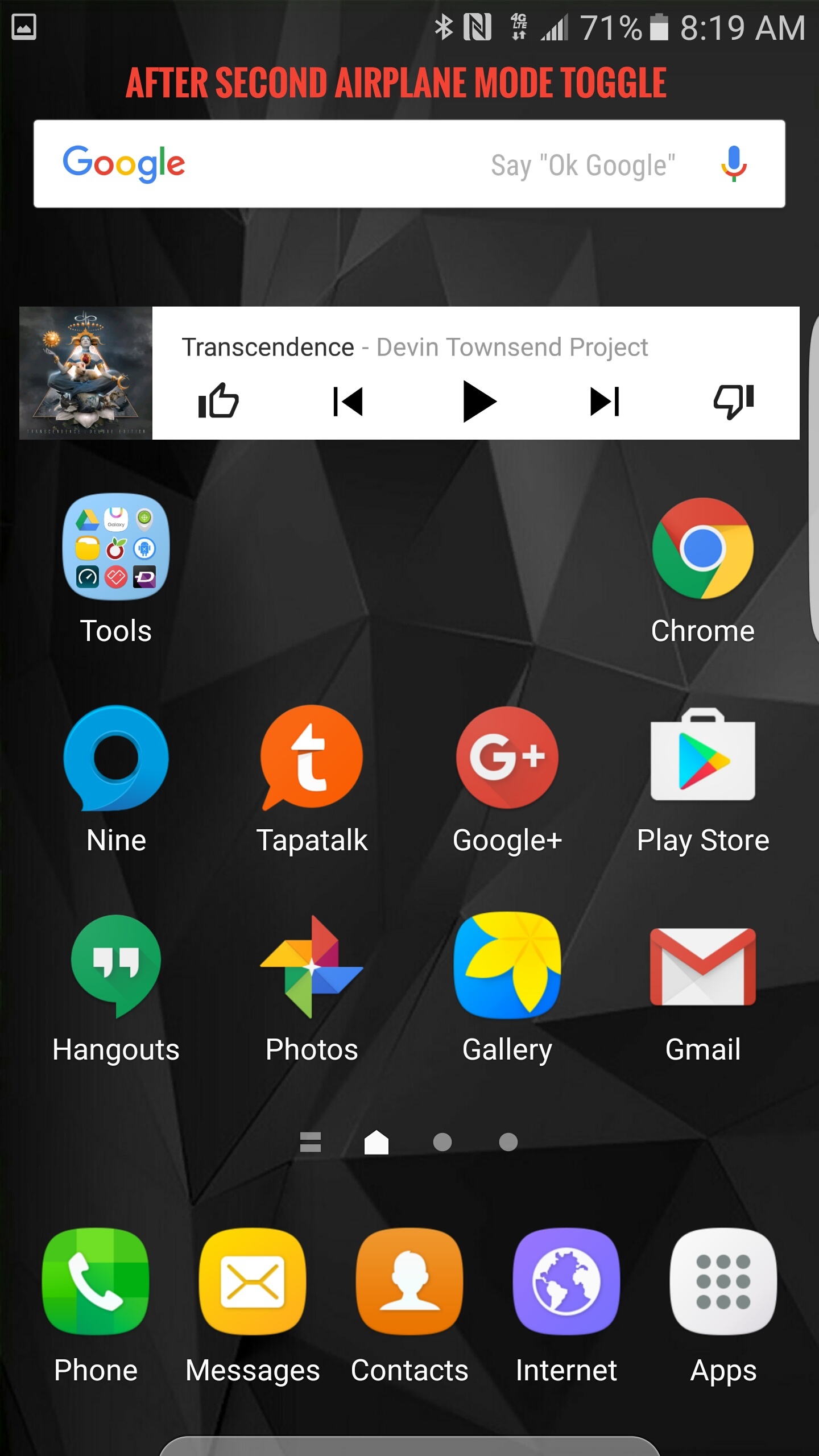
Task: Open the Phone dialer
Action: pyautogui.click(x=96, y=1281)
